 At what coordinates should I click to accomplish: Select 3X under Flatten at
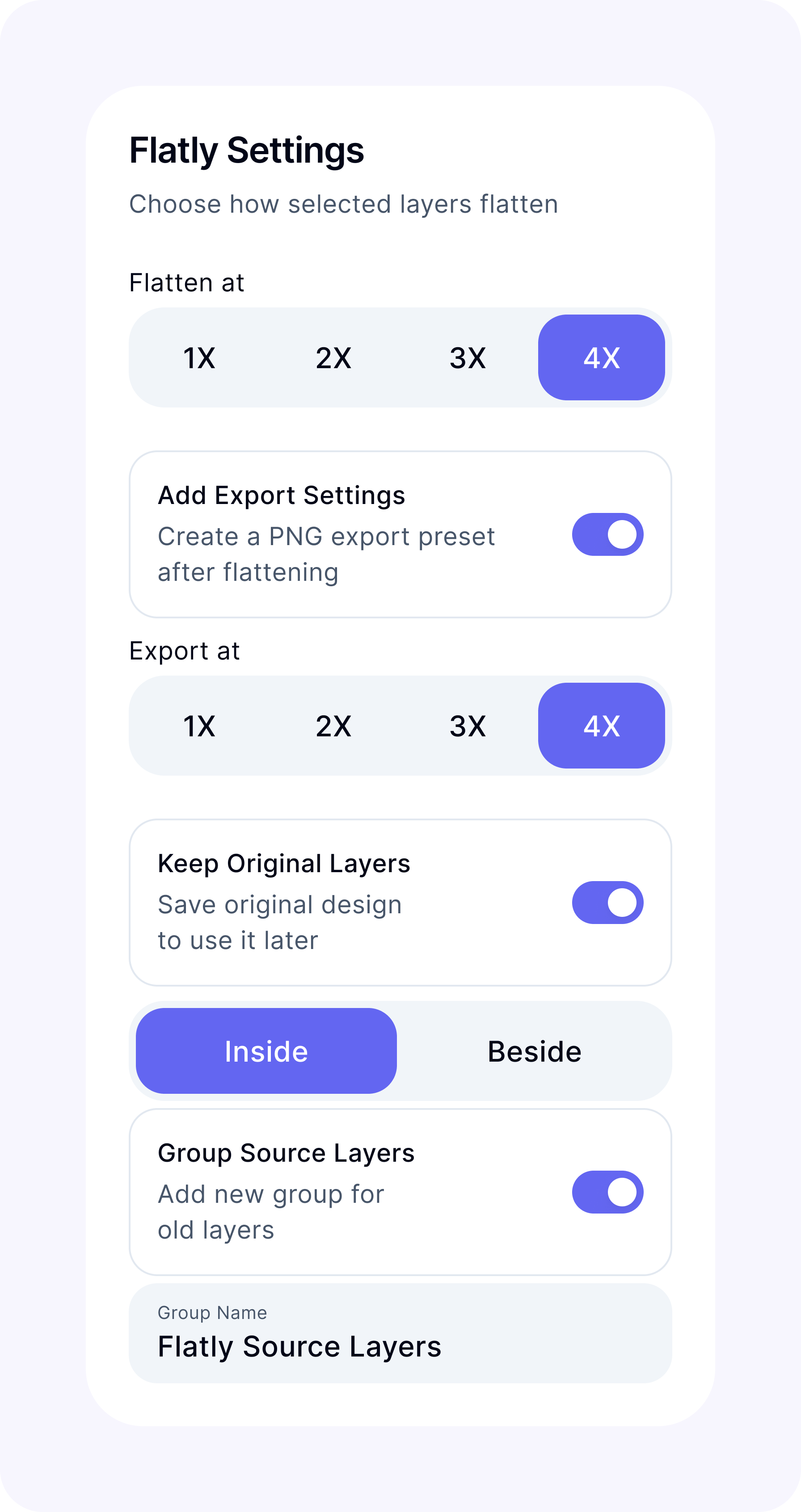(468, 357)
